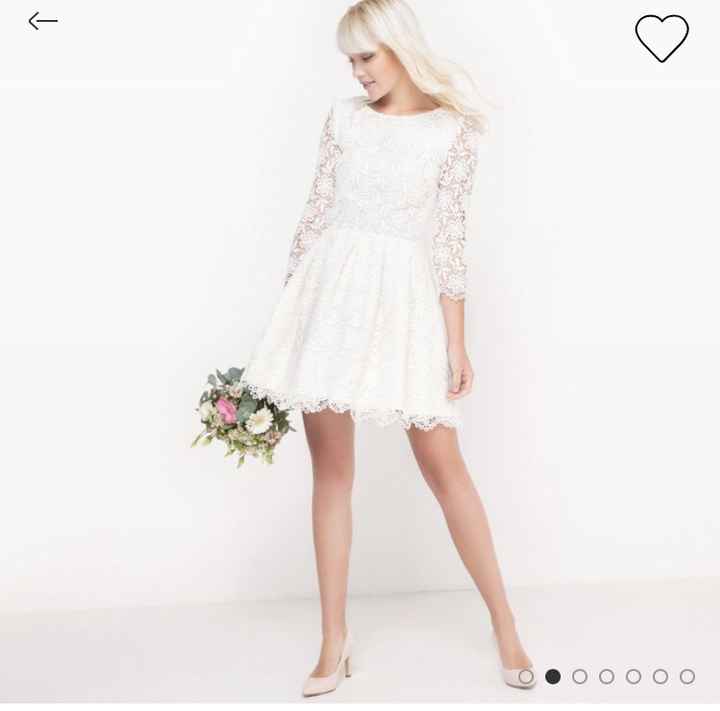This screenshot has height=711, width=720.
Task: Show the last photo via the final dot
Action: point(687,677)
